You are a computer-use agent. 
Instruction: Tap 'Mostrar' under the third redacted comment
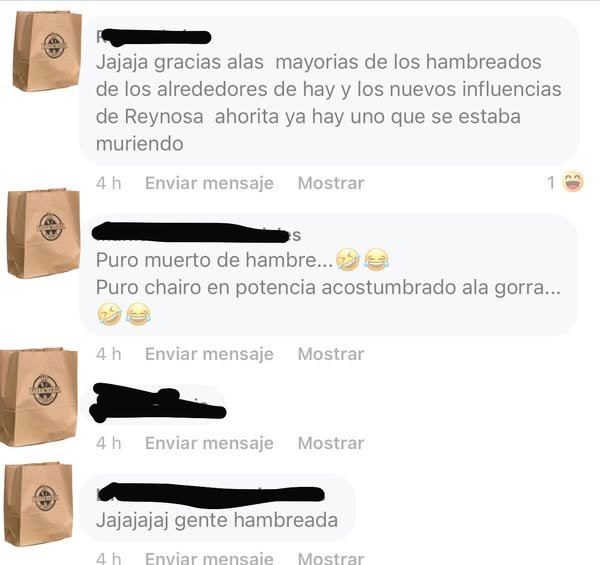330,442
